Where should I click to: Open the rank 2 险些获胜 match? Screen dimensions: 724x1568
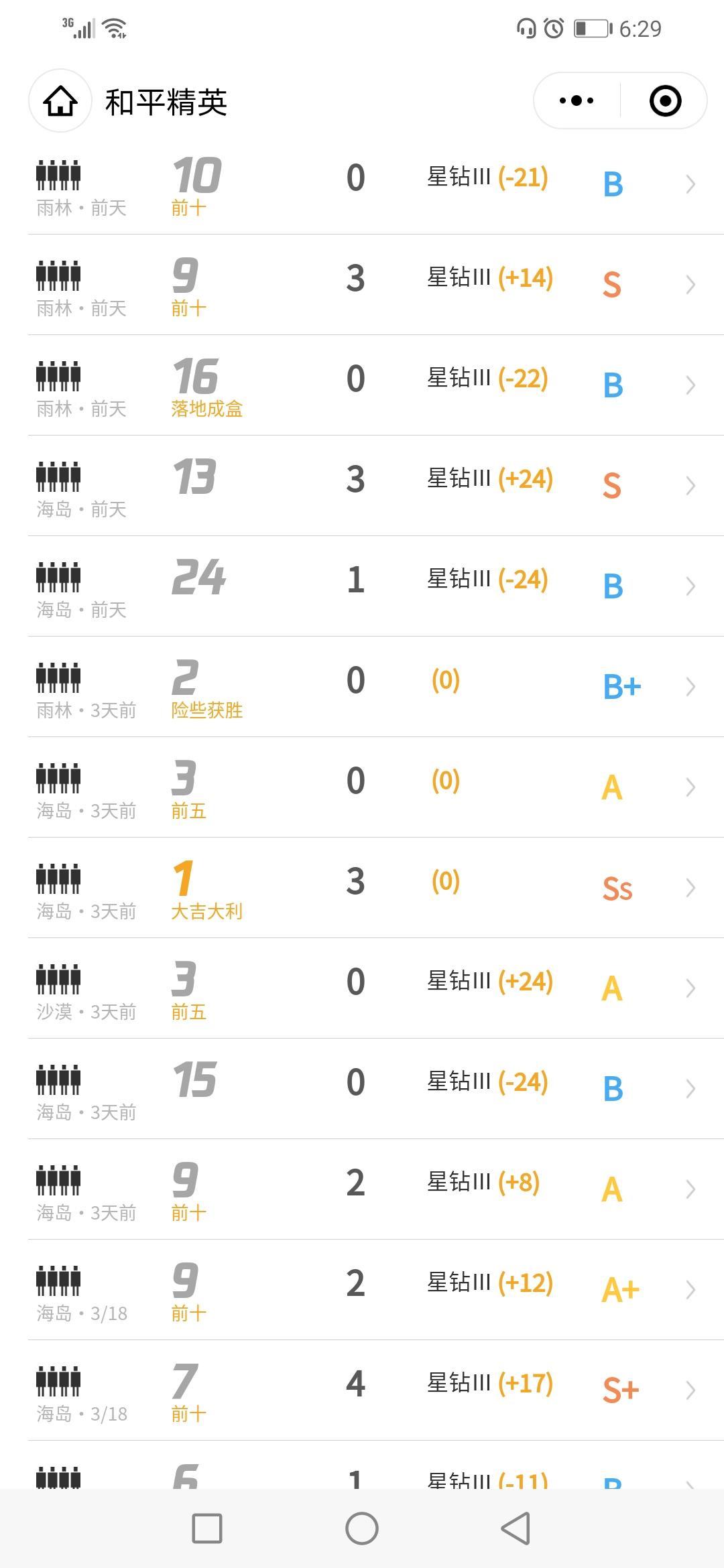[x=375, y=687]
